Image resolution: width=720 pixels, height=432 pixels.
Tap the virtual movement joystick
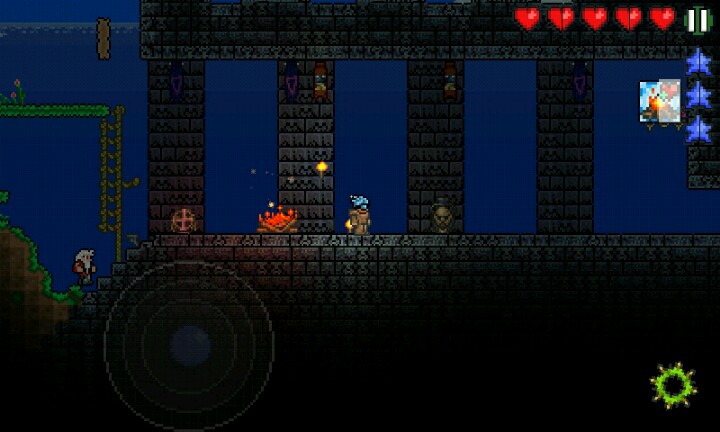tap(189, 346)
